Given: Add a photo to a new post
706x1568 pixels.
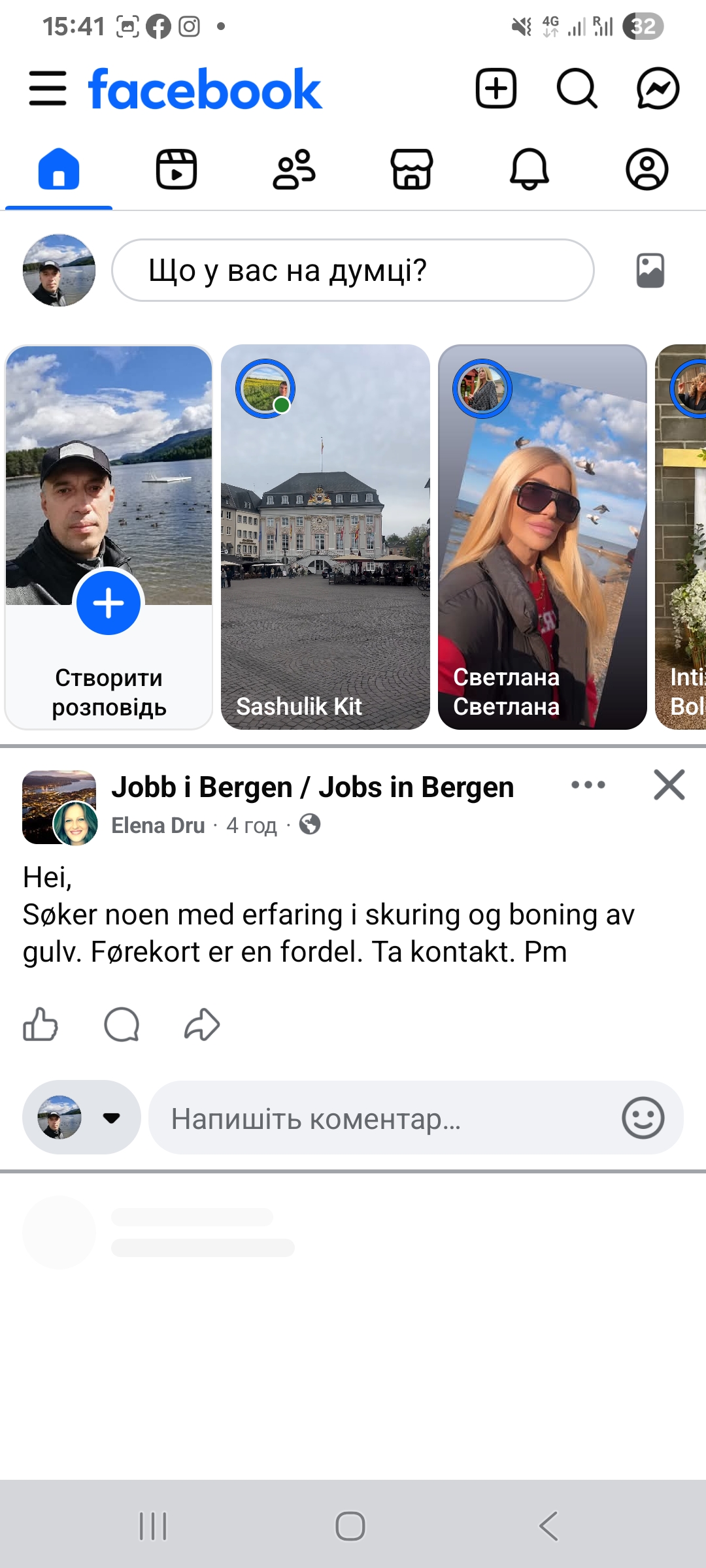Looking at the screenshot, I should point(650,270).
